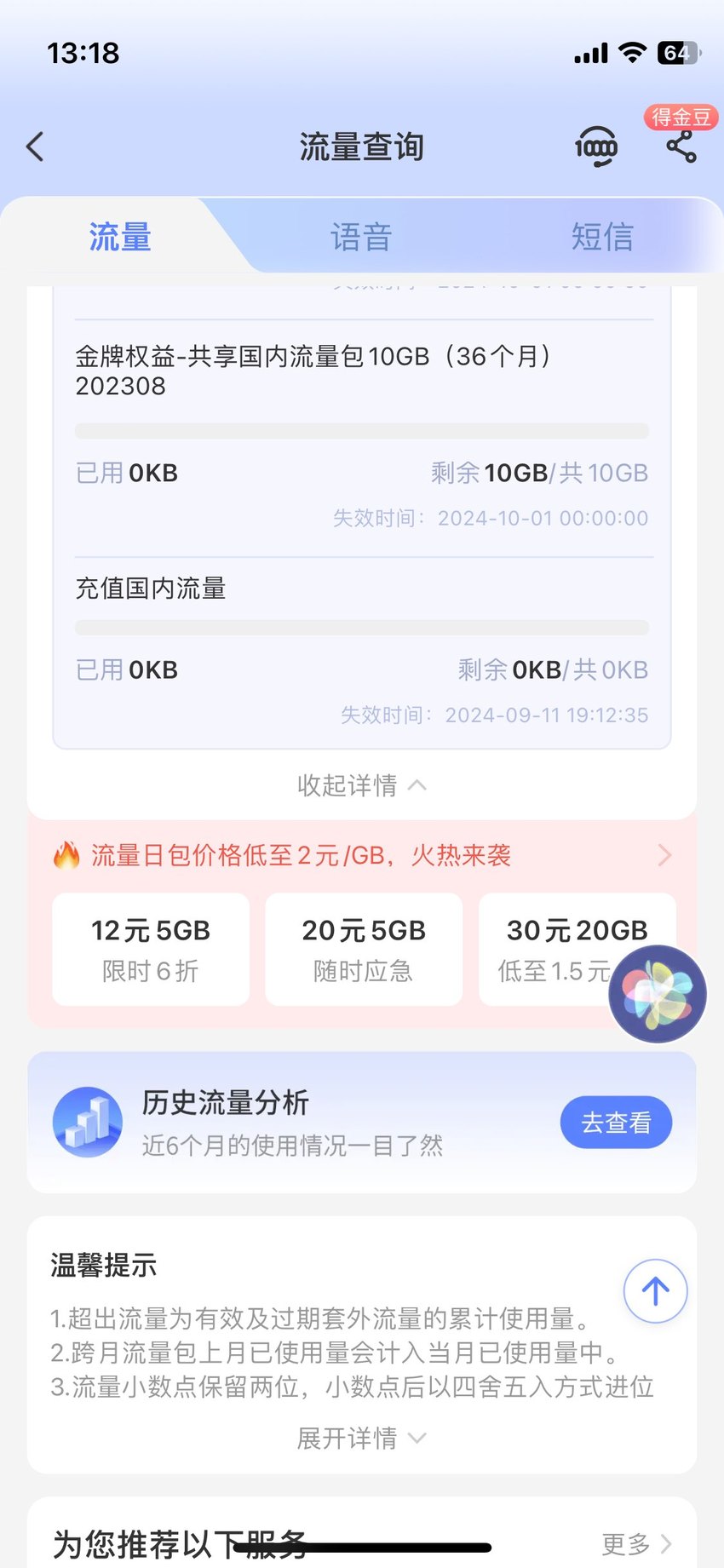Open the 流量日包 promotion banner
The height and width of the screenshot is (1568, 724).
coord(362,855)
